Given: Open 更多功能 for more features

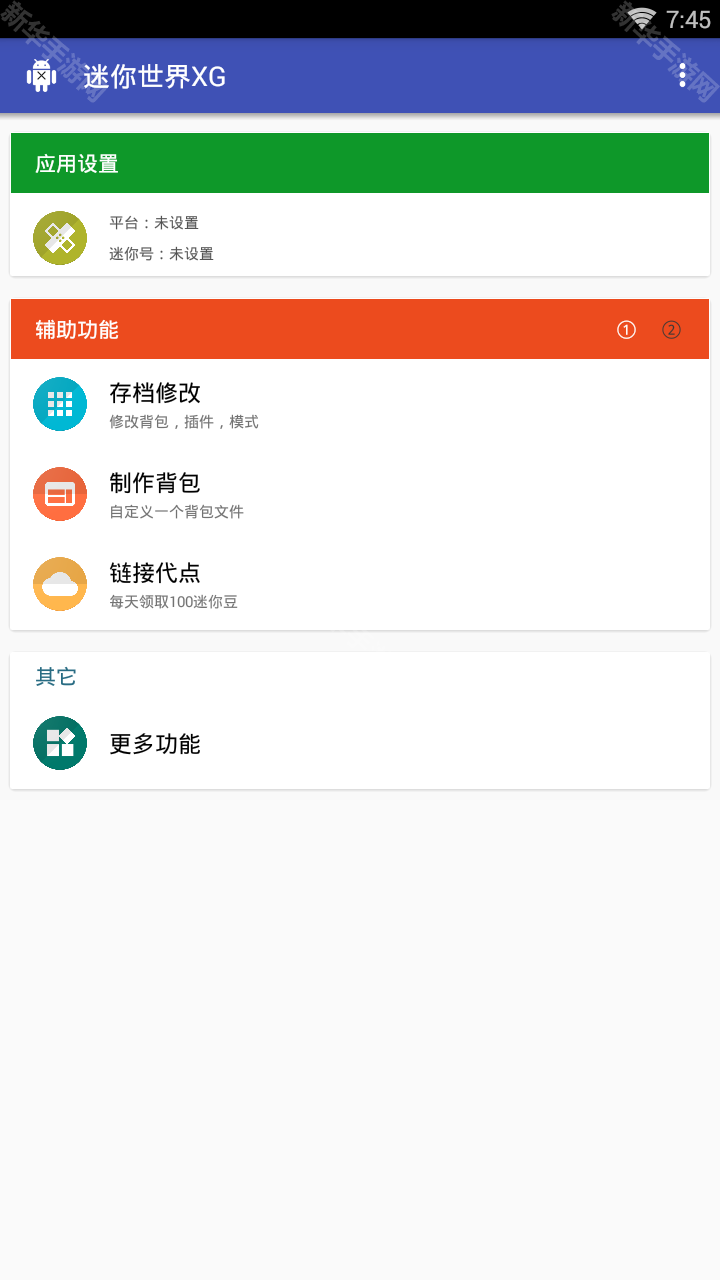Looking at the screenshot, I should click(360, 744).
